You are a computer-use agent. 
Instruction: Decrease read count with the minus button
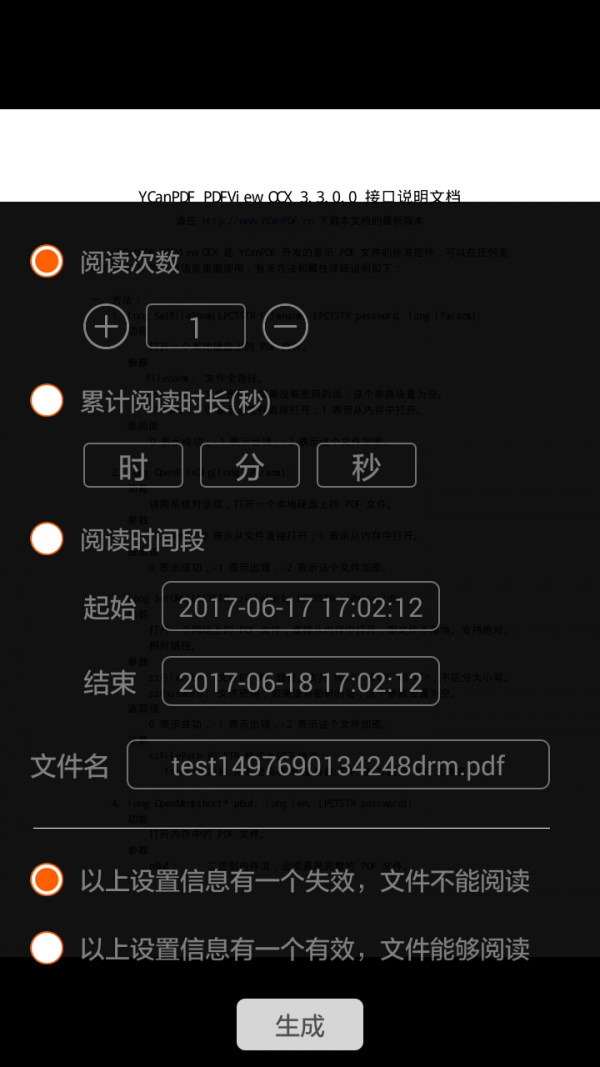285,327
